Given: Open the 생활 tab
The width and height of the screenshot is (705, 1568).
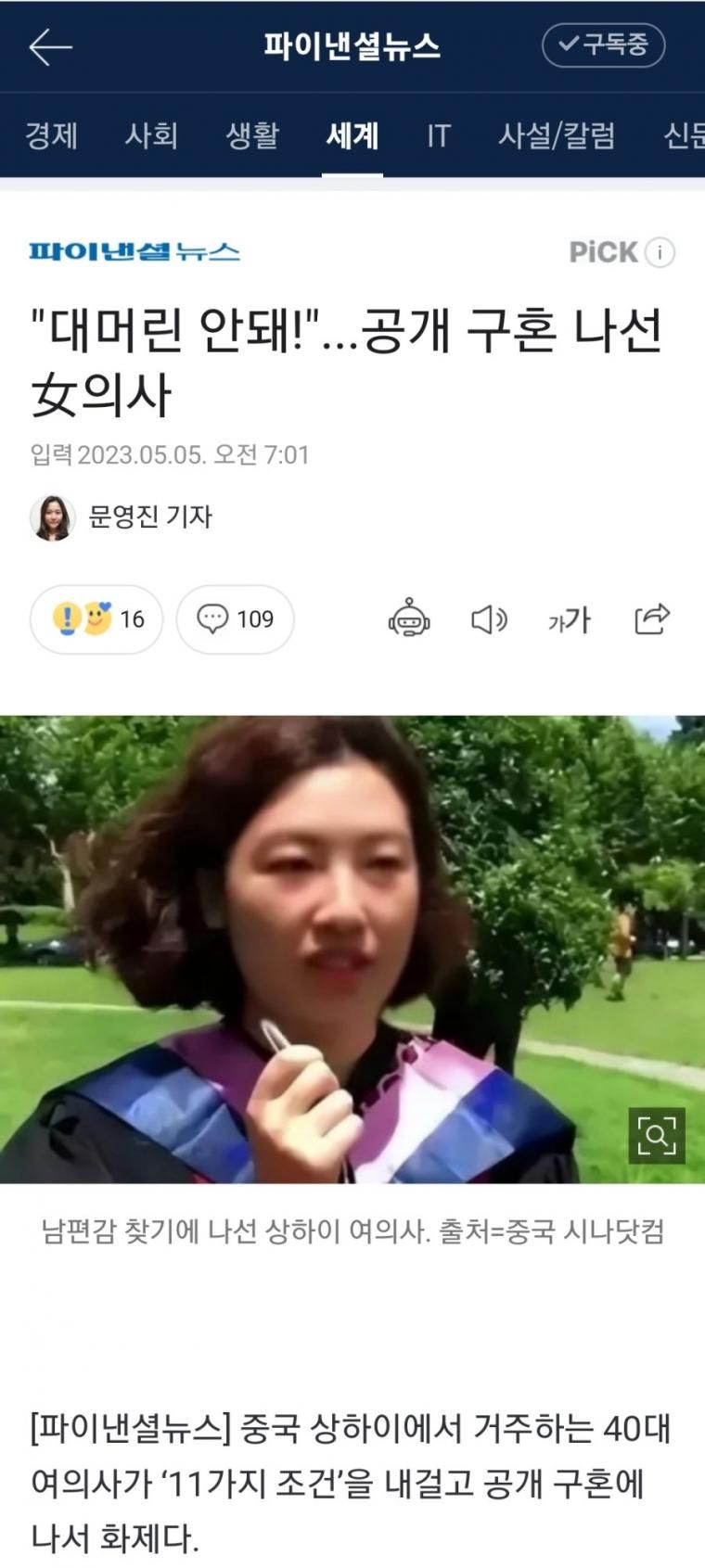Looking at the screenshot, I should click(252, 136).
